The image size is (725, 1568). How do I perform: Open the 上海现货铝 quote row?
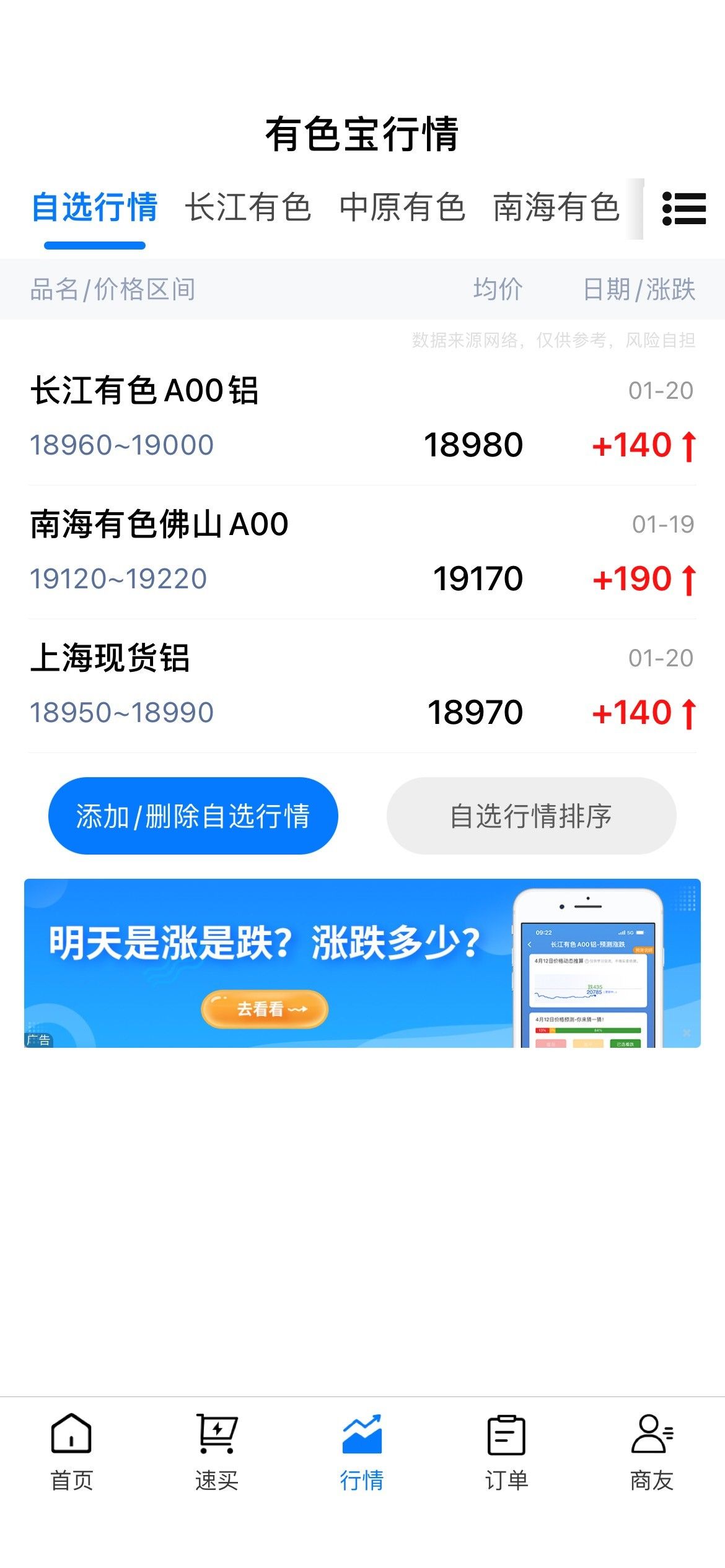tap(362, 686)
